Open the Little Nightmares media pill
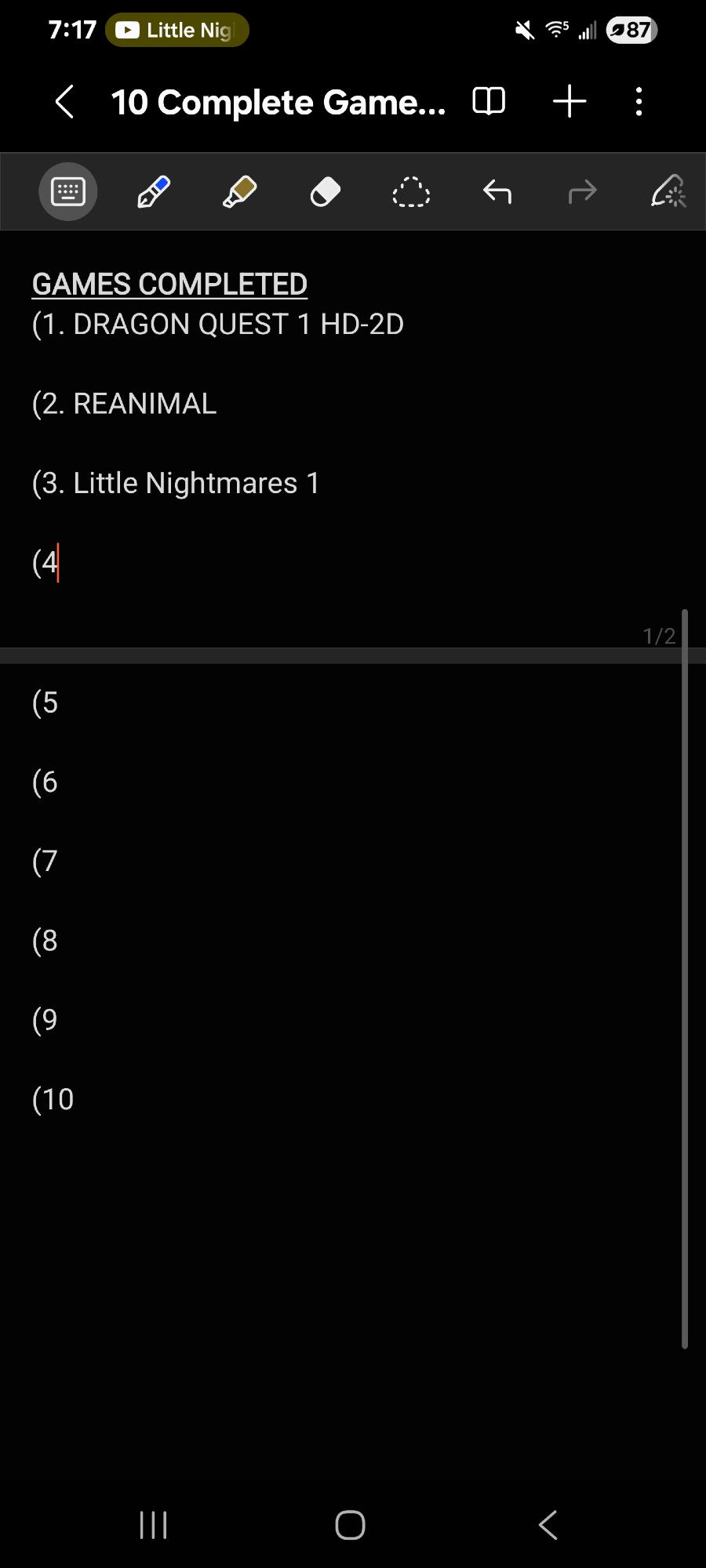 [x=177, y=30]
